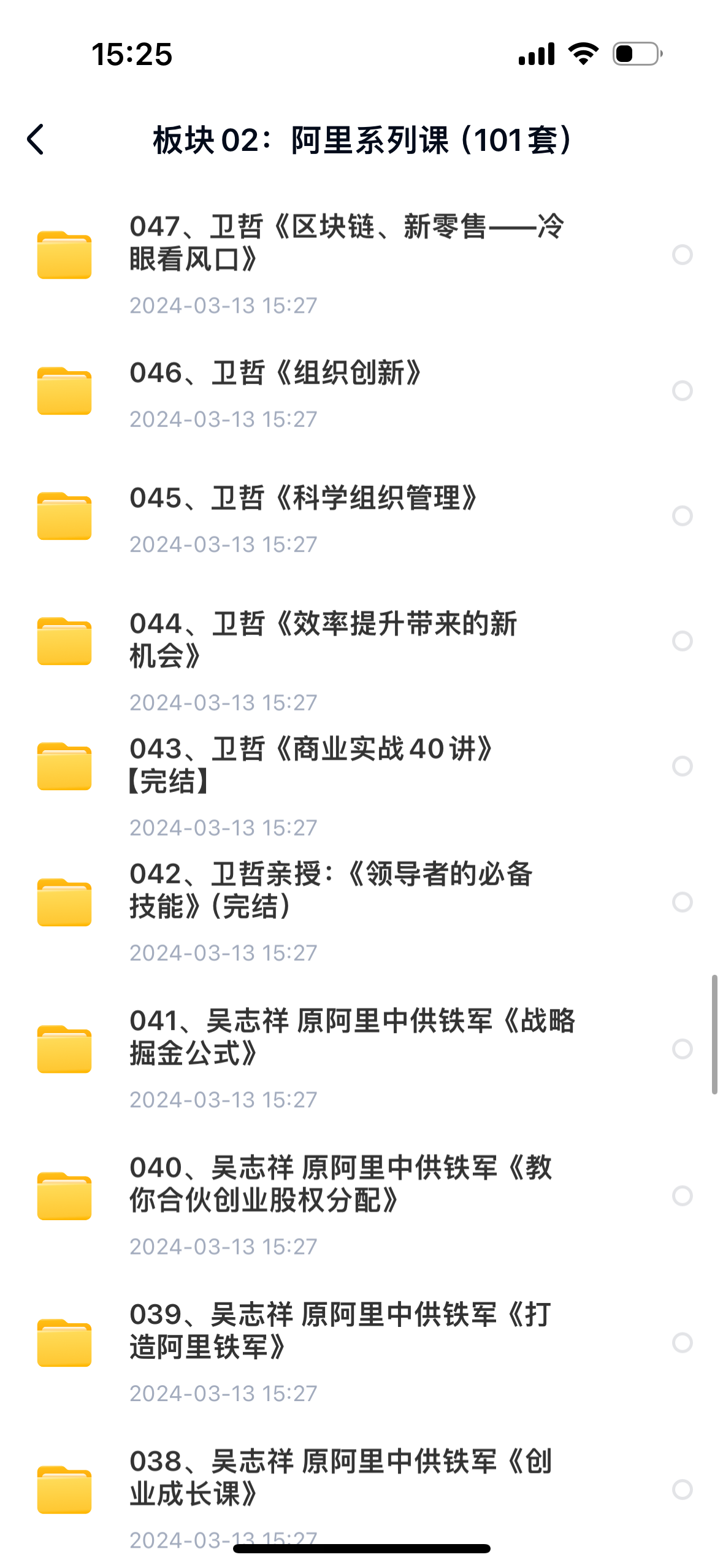Open folder 044 卫哲《效率提升带来的新机会》
This screenshot has height=1568, width=723.
tap(323, 640)
